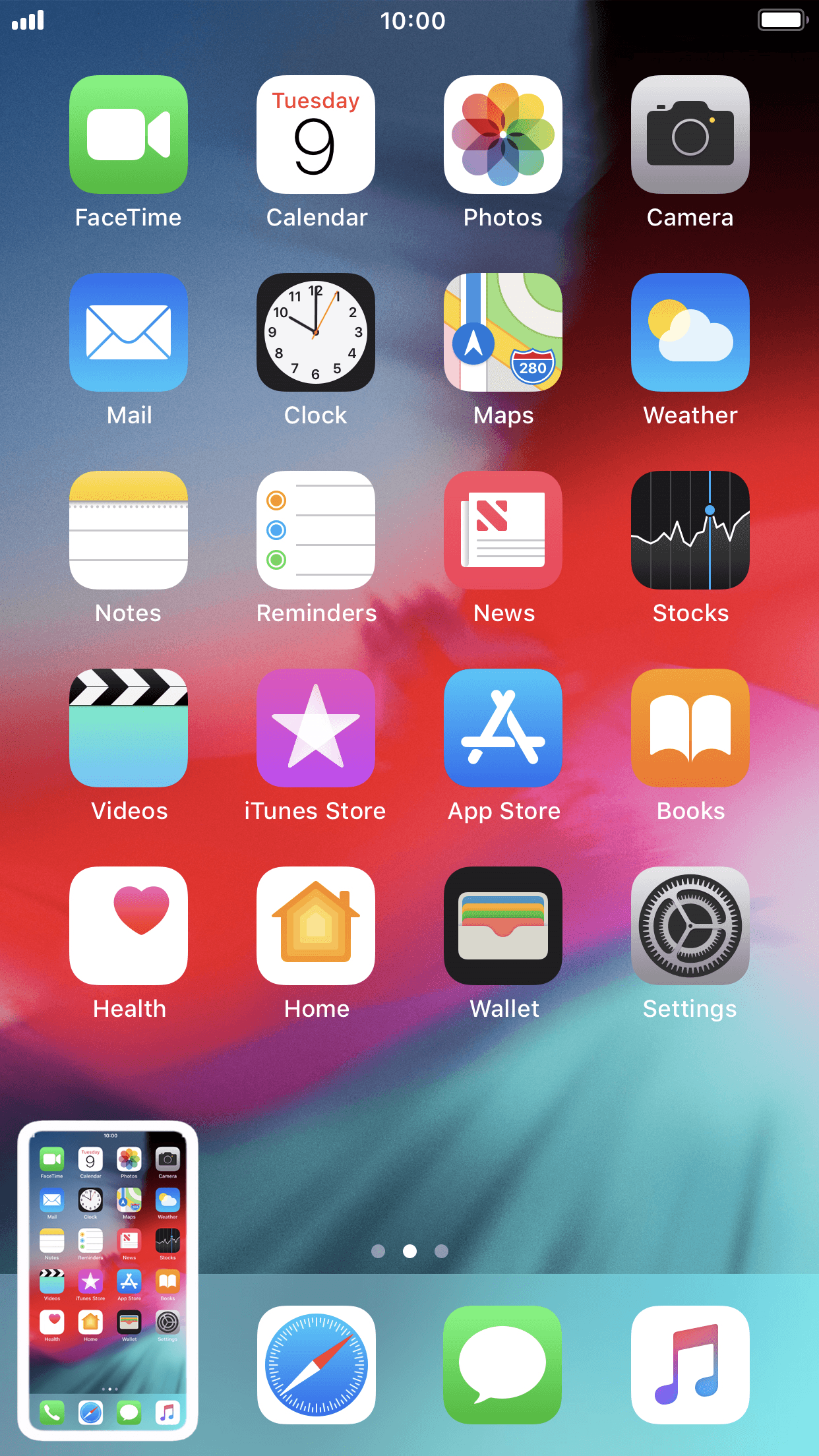Open the Books app
Screen dimensions: 819x1456
coord(690,729)
